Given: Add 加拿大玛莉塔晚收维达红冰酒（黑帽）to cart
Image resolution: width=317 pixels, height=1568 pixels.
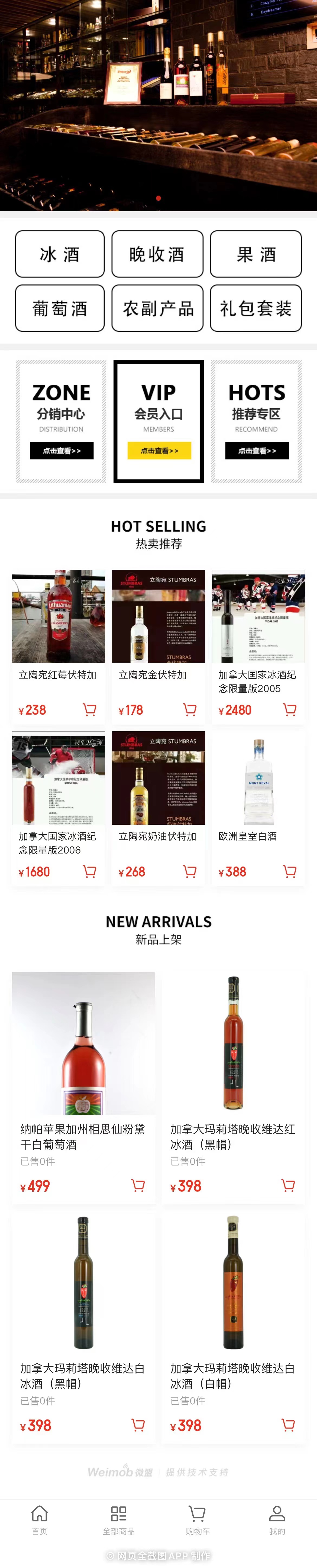Looking at the screenshot, I should pyautogui.click(x=288, y=1185).
